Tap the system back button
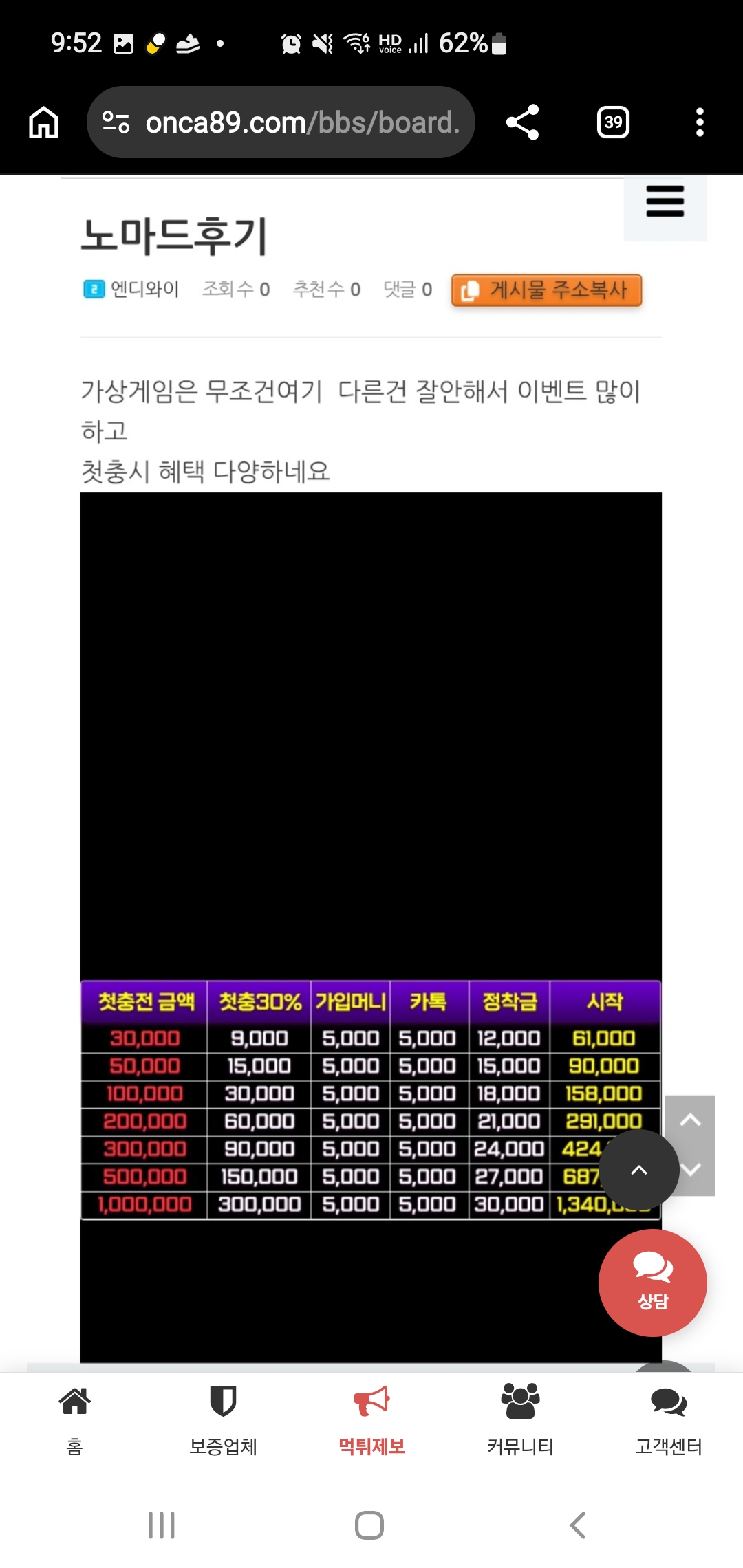The height and width of the screenshot is (1568, 743). click(x=578, y=1525)
